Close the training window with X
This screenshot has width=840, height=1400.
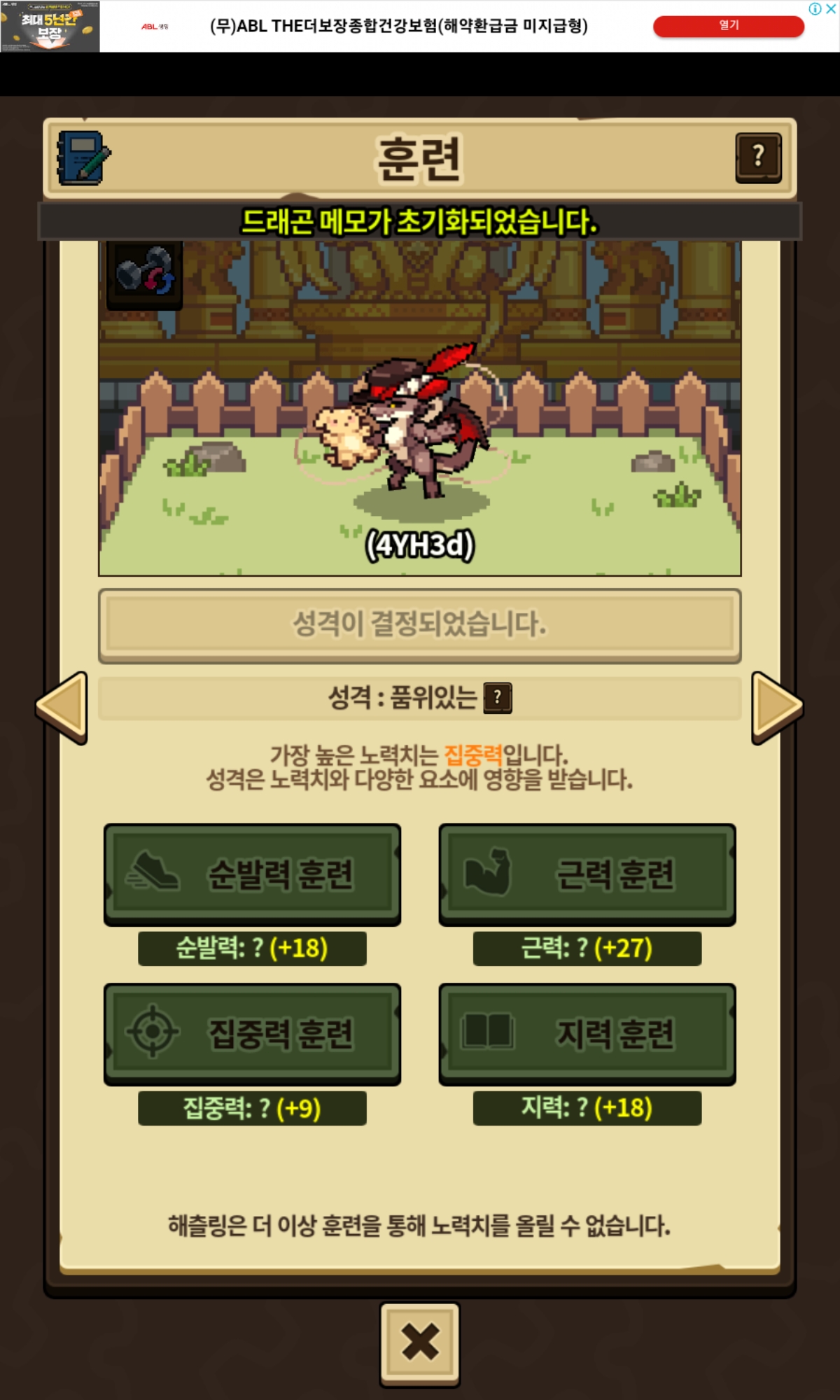click(420, 1344)
